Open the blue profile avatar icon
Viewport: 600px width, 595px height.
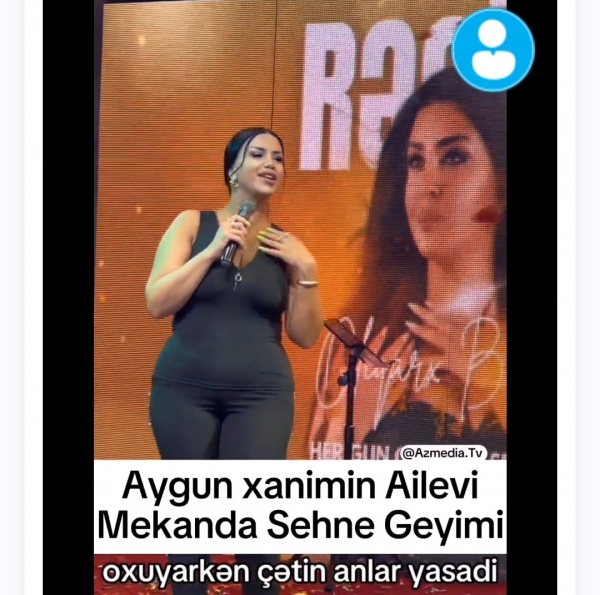click(493, 50)
